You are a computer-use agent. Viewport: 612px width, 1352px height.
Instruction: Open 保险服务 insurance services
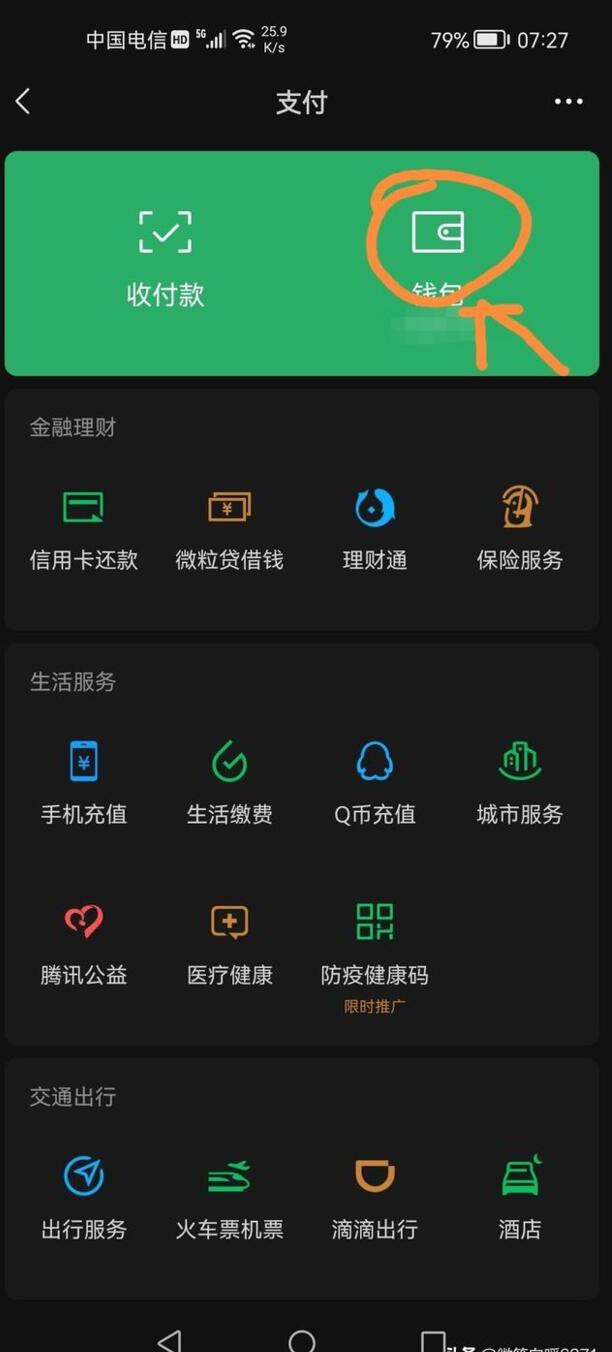pyautogui.click(x=520, y=528)
